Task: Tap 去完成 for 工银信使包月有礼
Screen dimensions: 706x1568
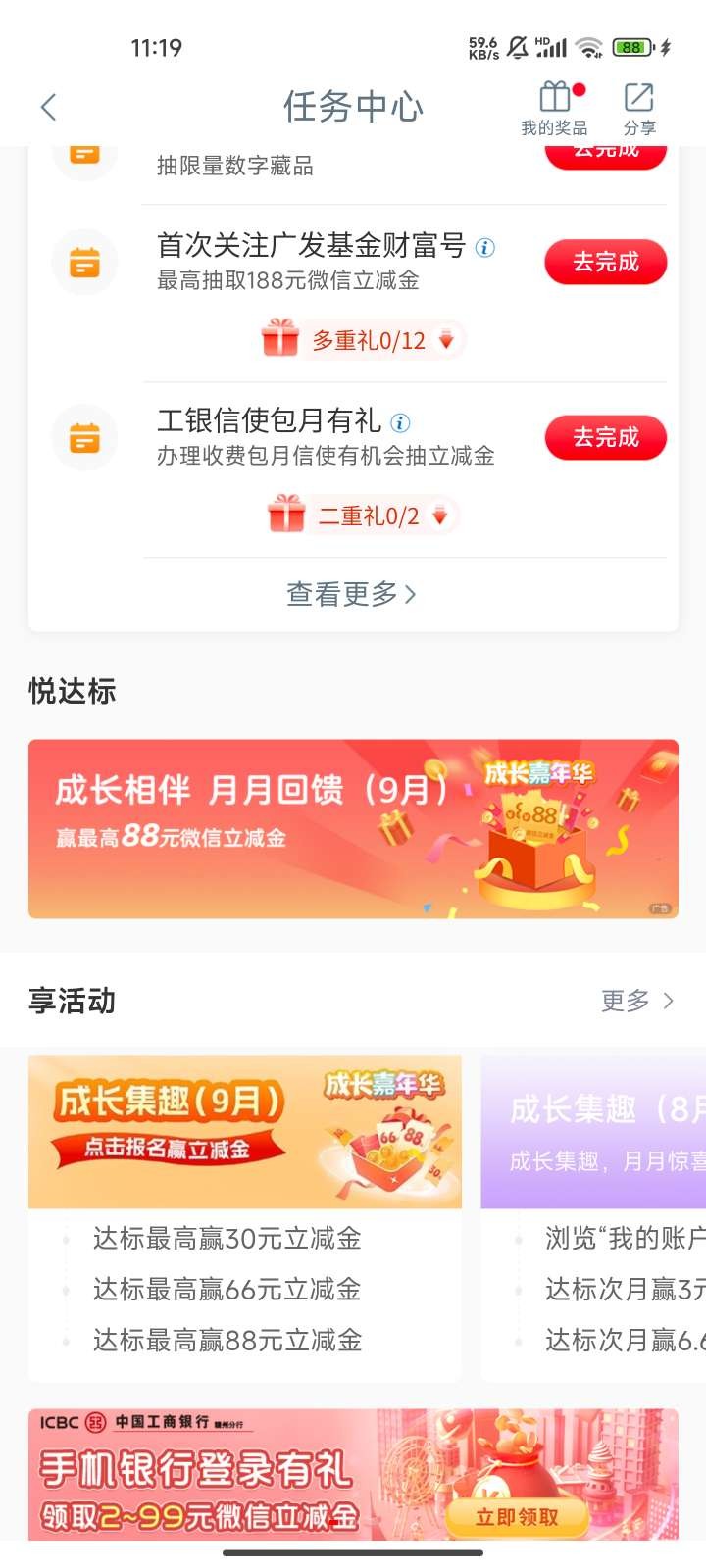Action: click(605, 437)
